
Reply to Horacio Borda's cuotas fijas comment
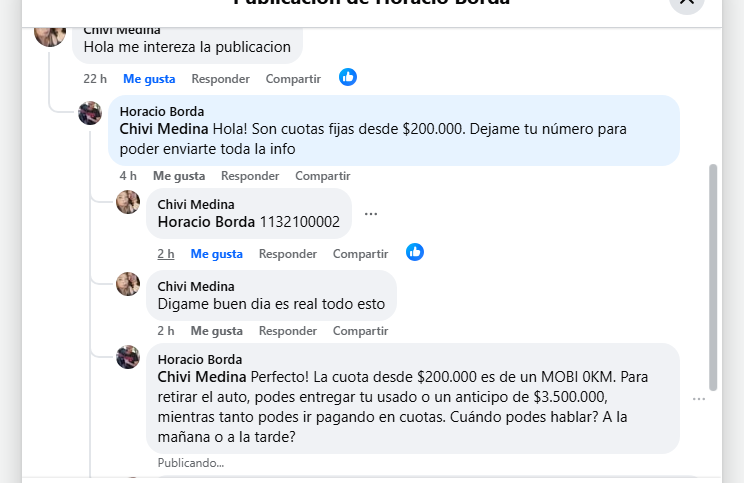tap(250, 175)
